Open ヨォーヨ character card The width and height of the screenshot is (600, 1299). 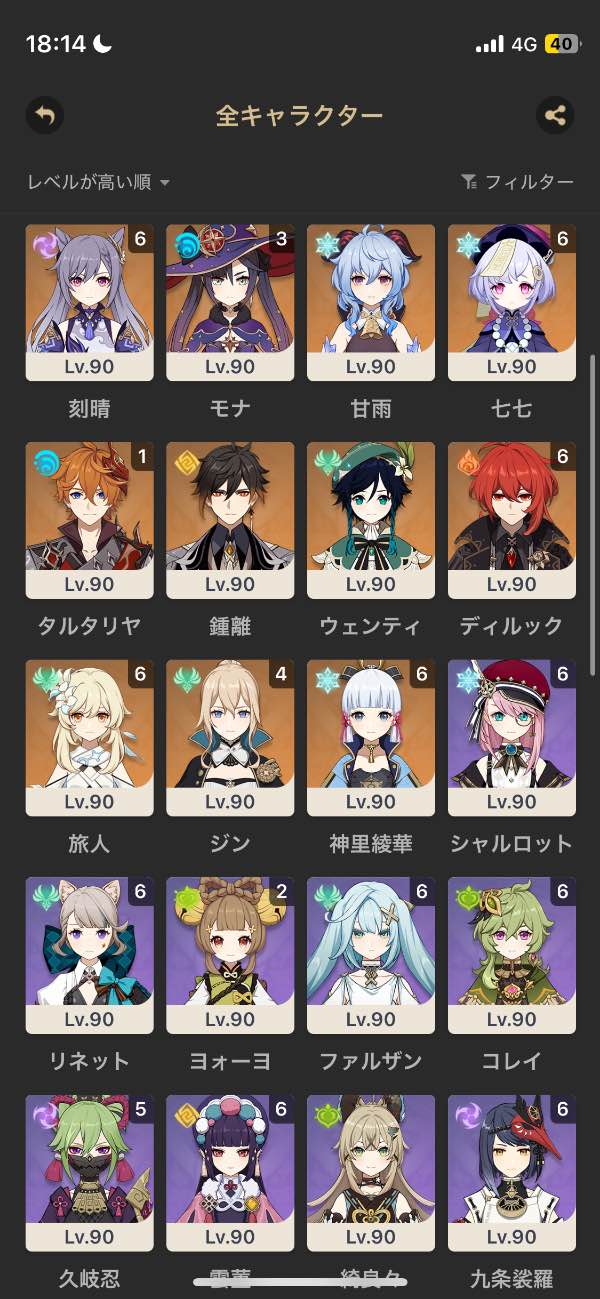(x=230, y=955)
